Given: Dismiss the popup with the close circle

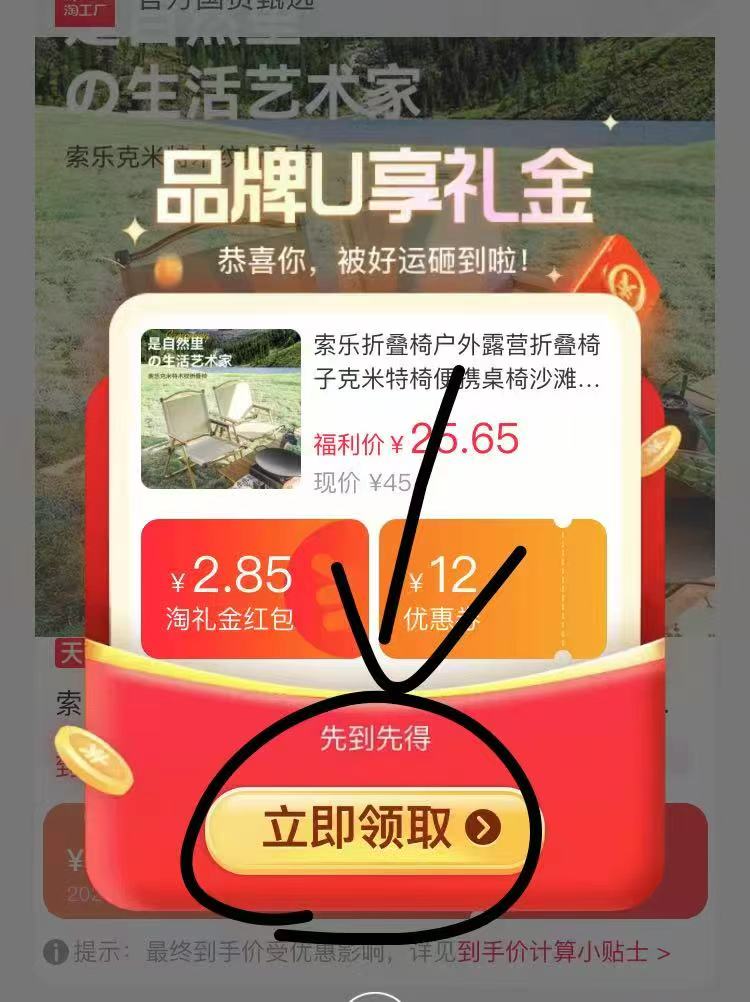Looking at the screenshot, I should [x=374, y=996].
